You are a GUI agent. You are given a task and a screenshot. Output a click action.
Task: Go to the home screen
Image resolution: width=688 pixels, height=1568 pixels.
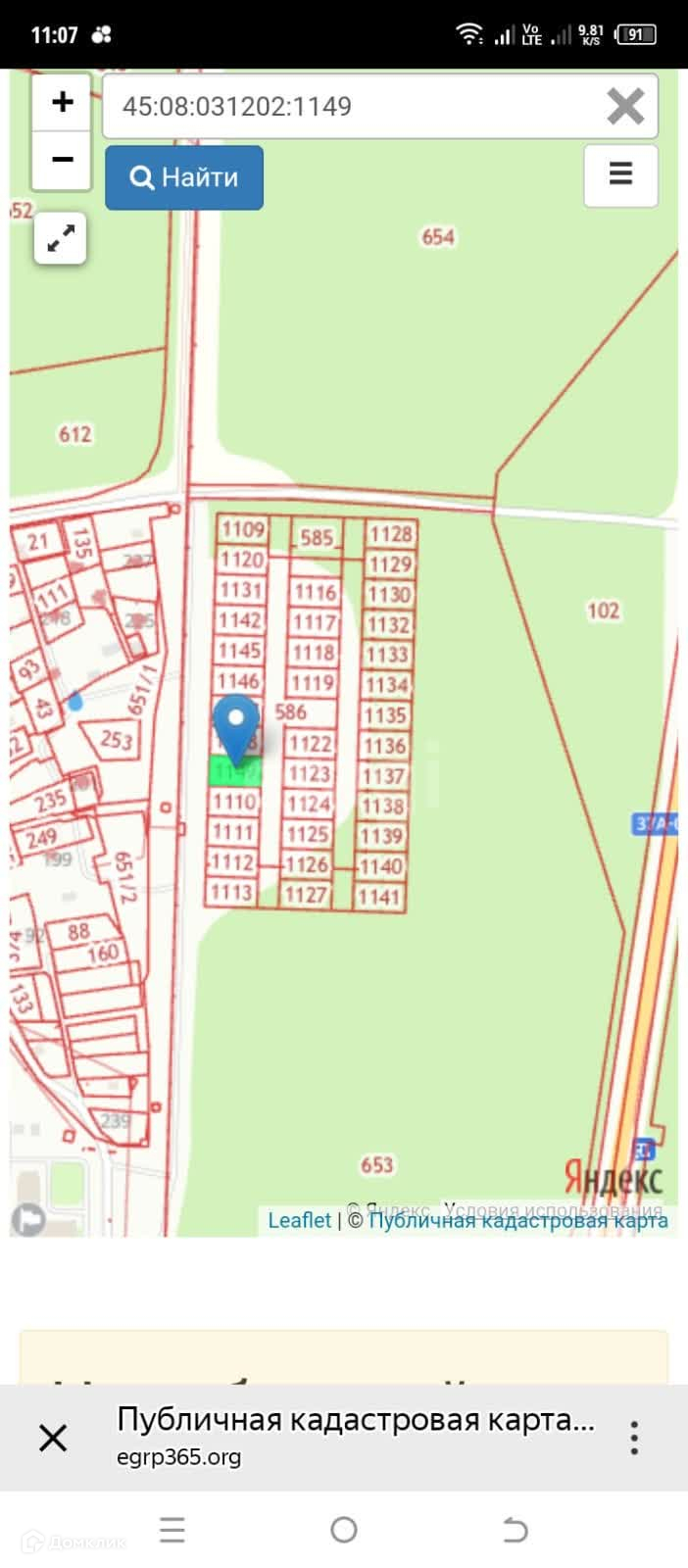[344, 1530]
